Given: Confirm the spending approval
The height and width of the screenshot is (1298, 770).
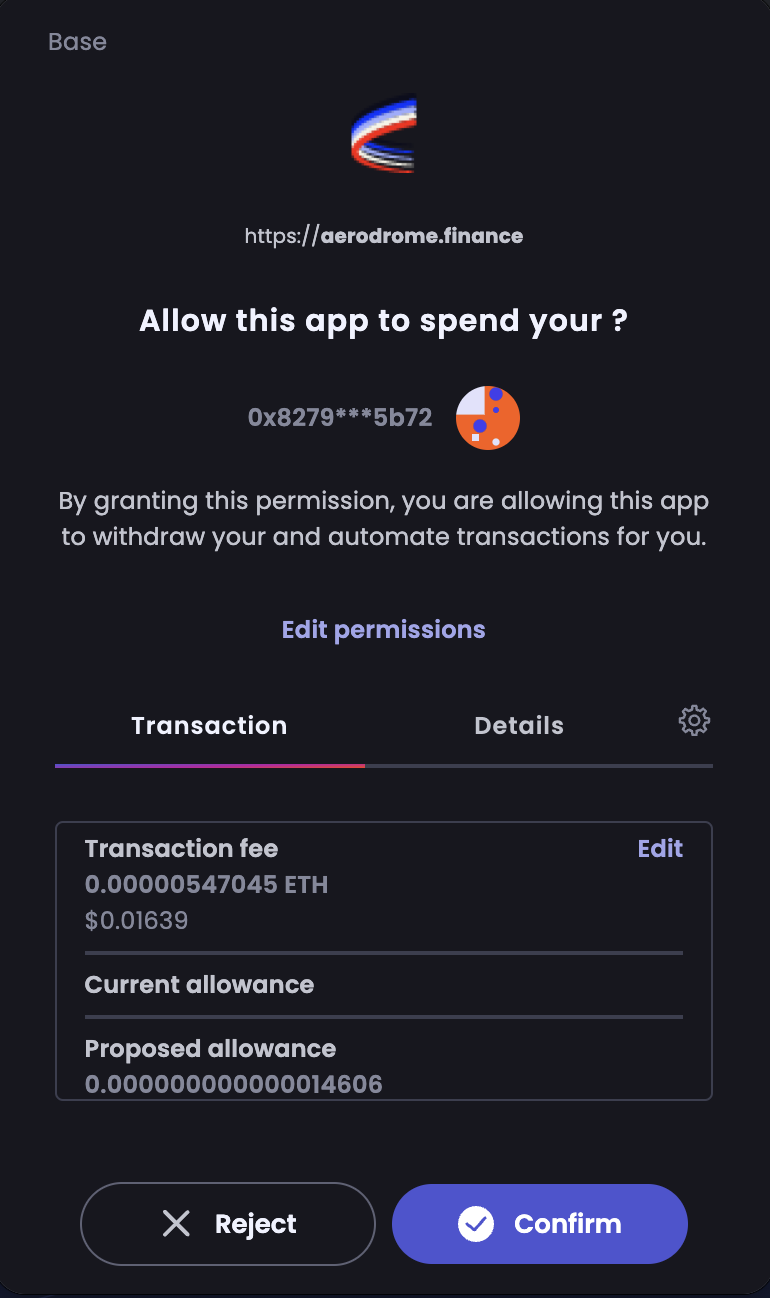Looking at the screenshot, I should point(540,1224).
